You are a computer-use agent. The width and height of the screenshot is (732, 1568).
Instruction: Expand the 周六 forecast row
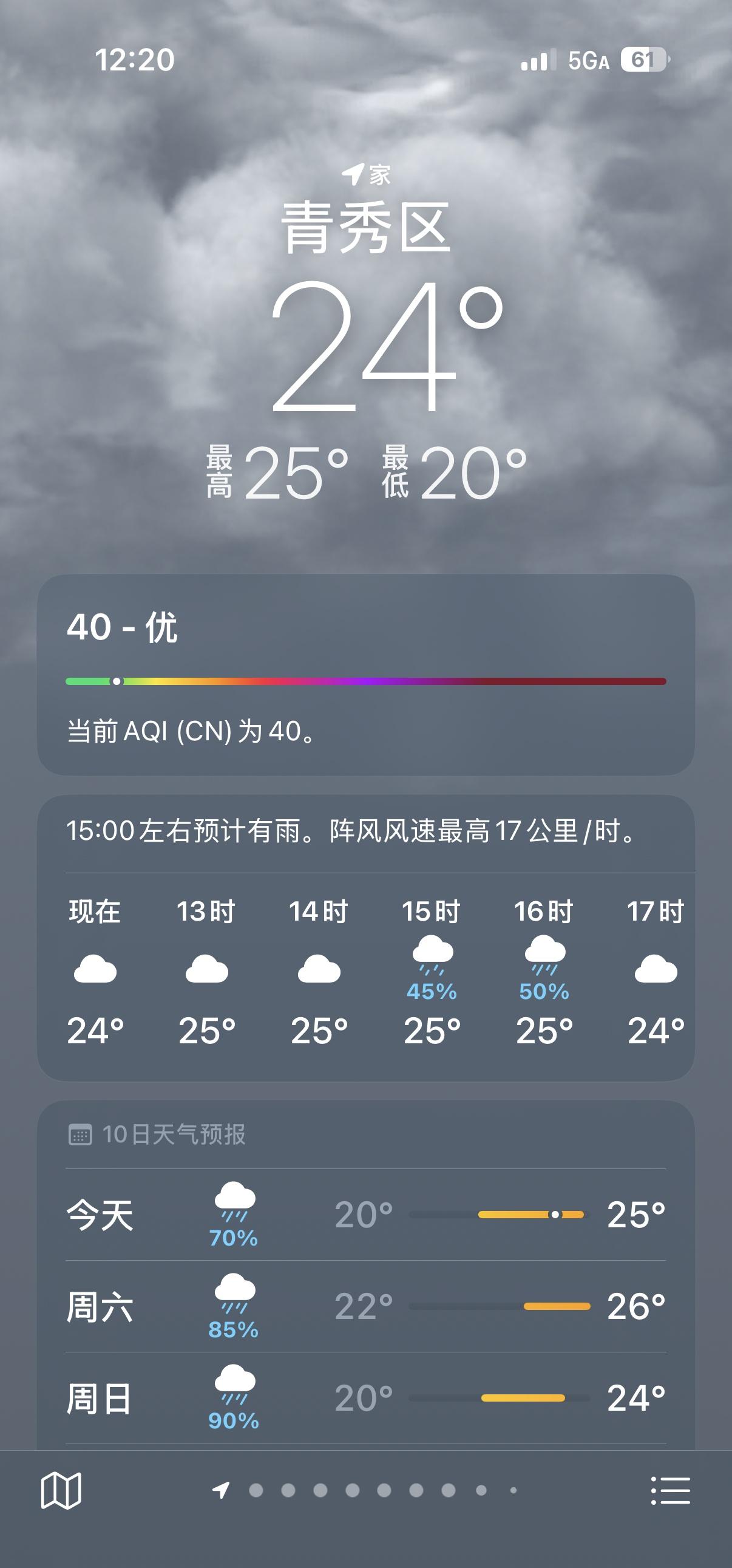click(365, 1306)
